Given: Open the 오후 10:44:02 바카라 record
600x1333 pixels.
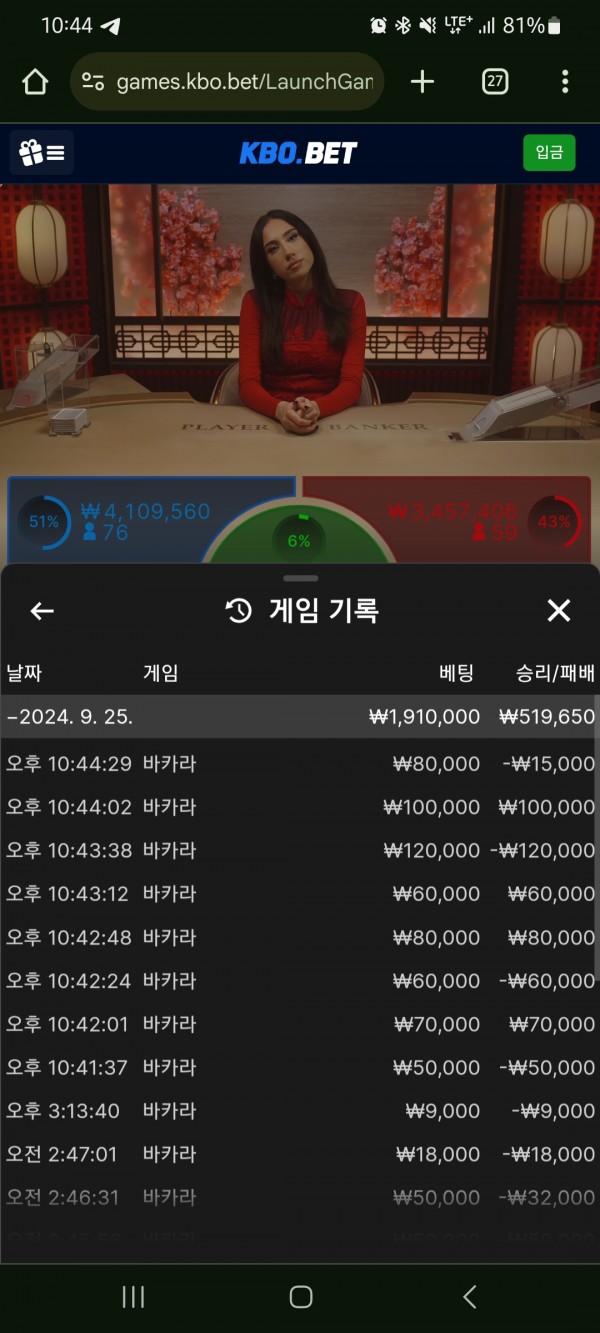Looking at the screenshot, I should tap(300, 807).
